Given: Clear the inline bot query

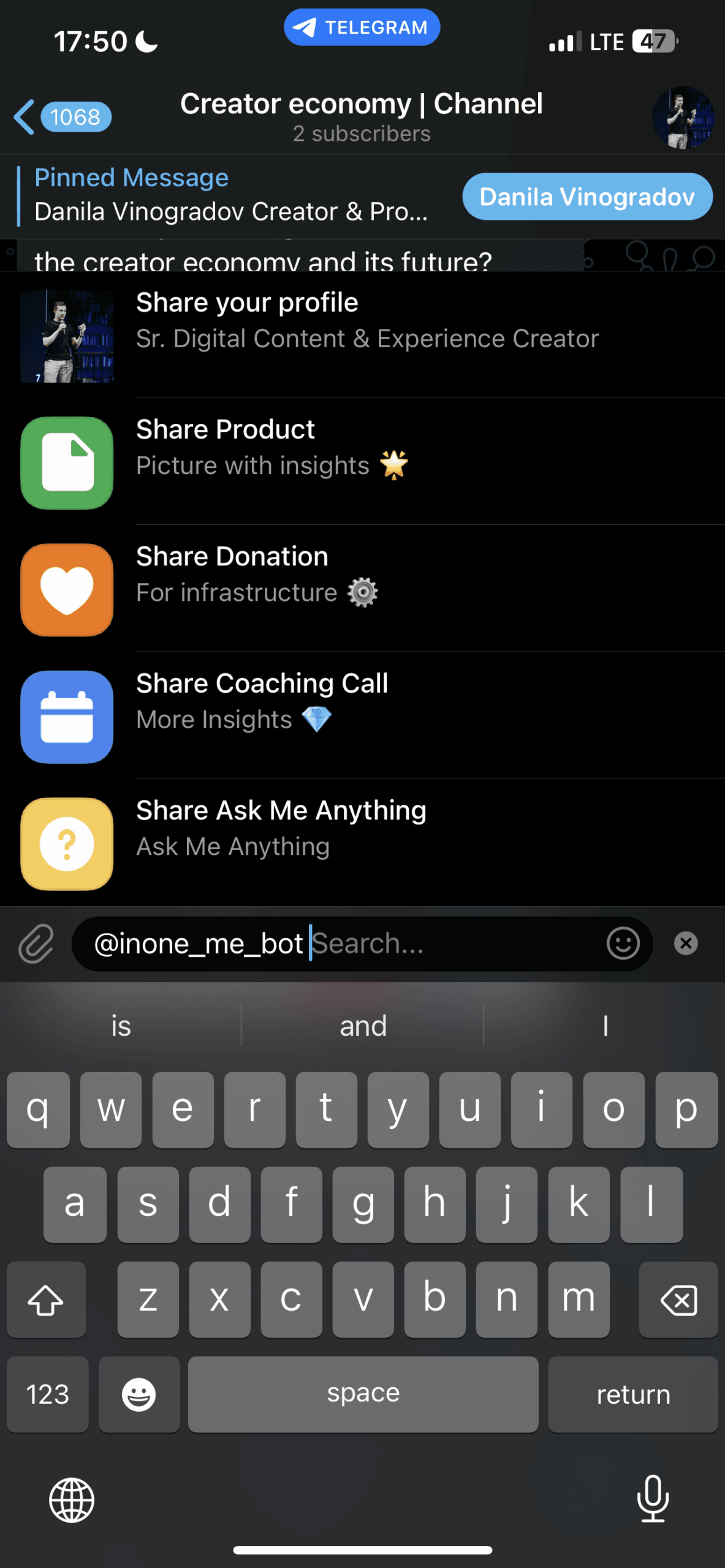Looking at the screenshot, I should (686, 943).
